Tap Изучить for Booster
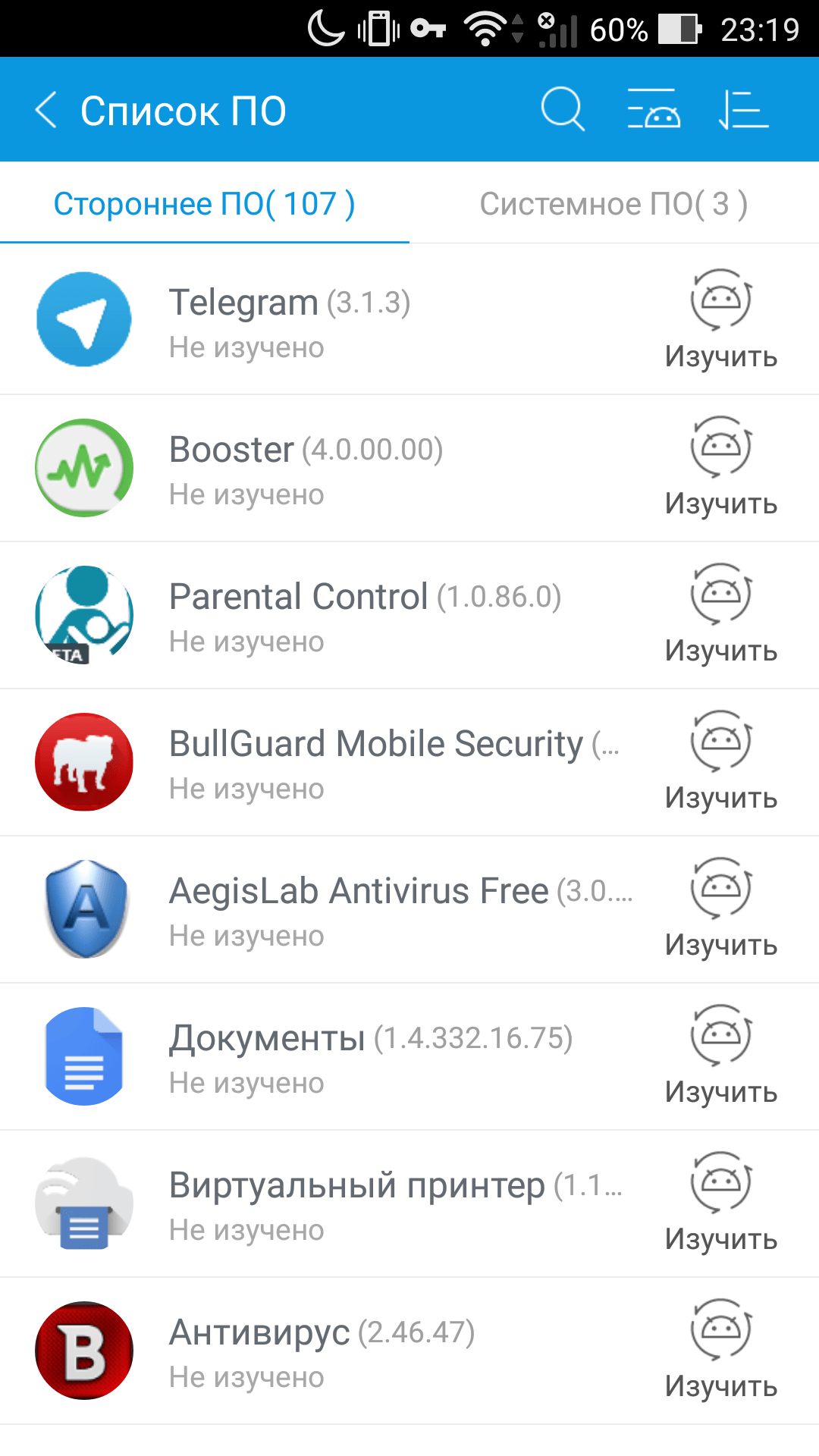The image size is (819, 1456). point(720,467)
